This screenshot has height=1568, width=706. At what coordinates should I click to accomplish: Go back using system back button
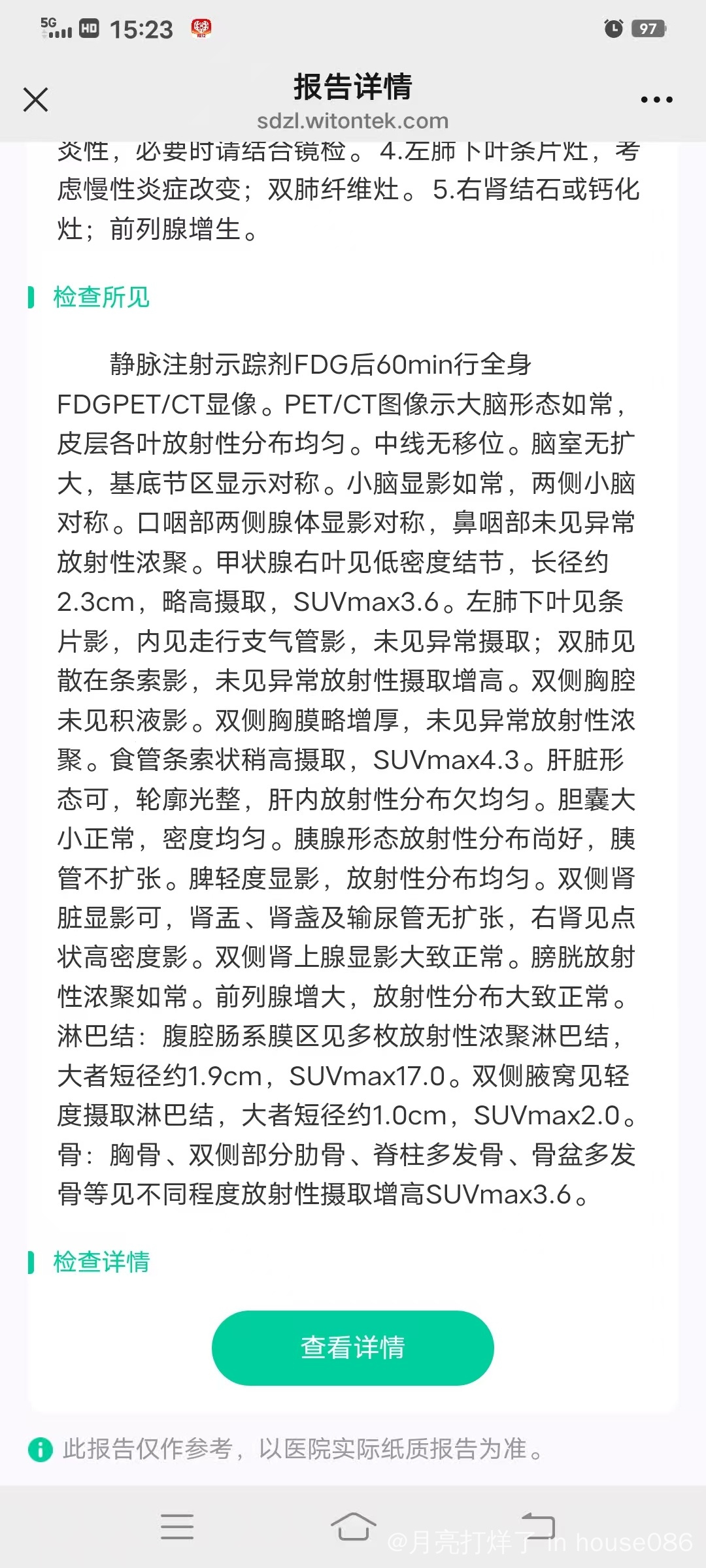click(538, 1527)
